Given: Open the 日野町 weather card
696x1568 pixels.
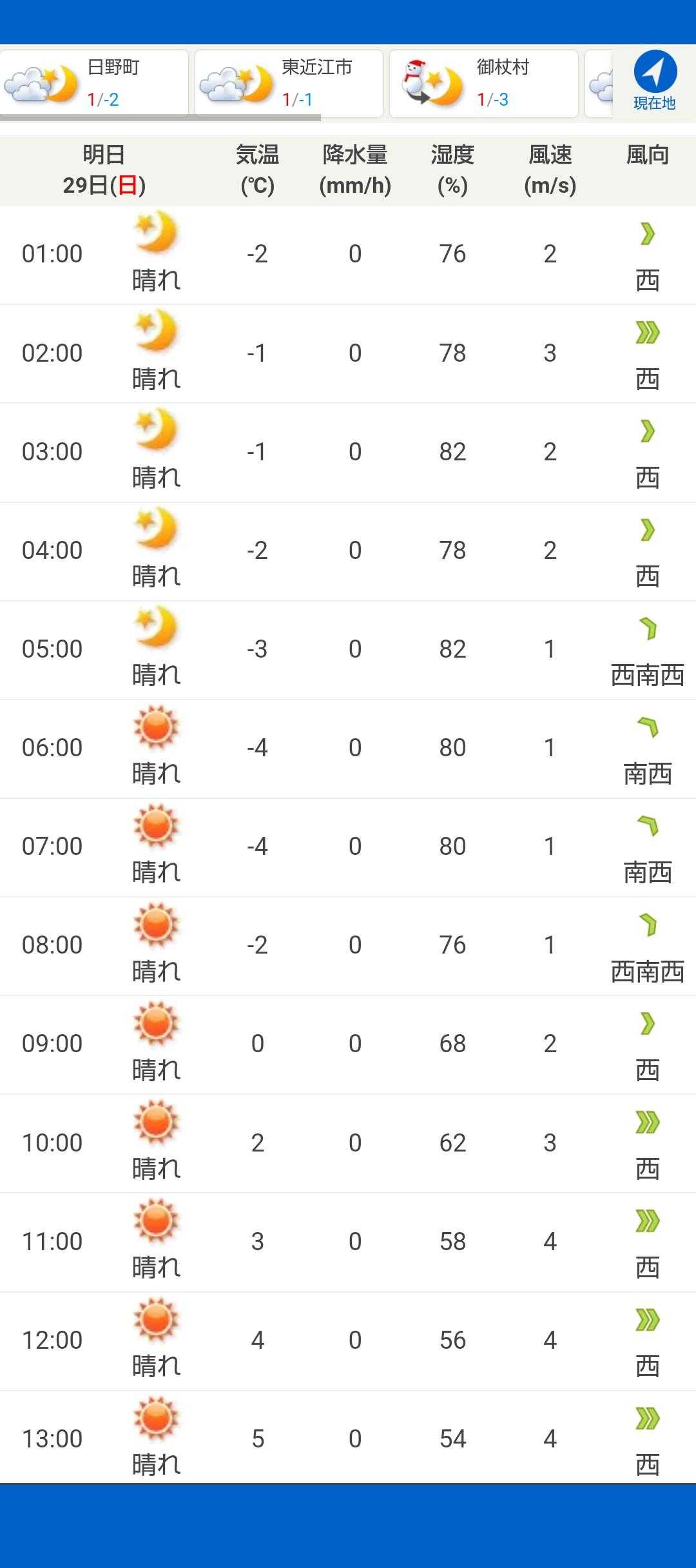Looking at the screenshot, I should [95, 83].
